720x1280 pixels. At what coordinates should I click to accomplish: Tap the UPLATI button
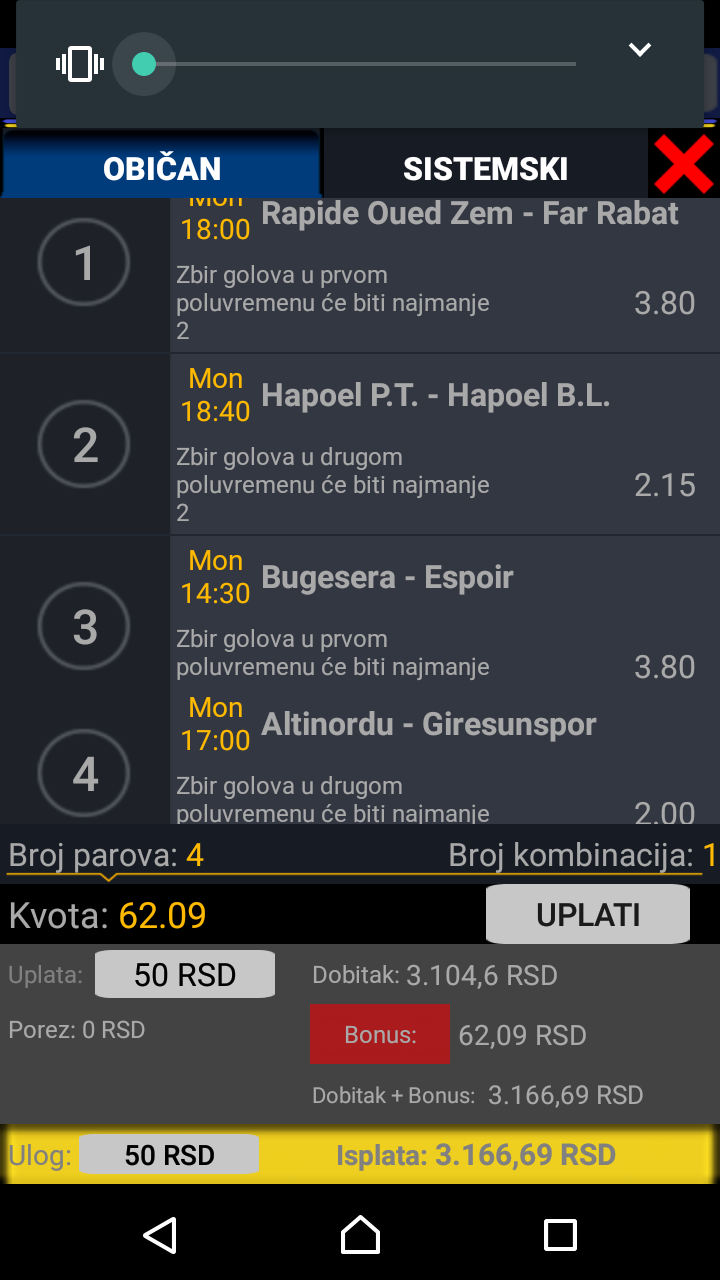point(588,914)
